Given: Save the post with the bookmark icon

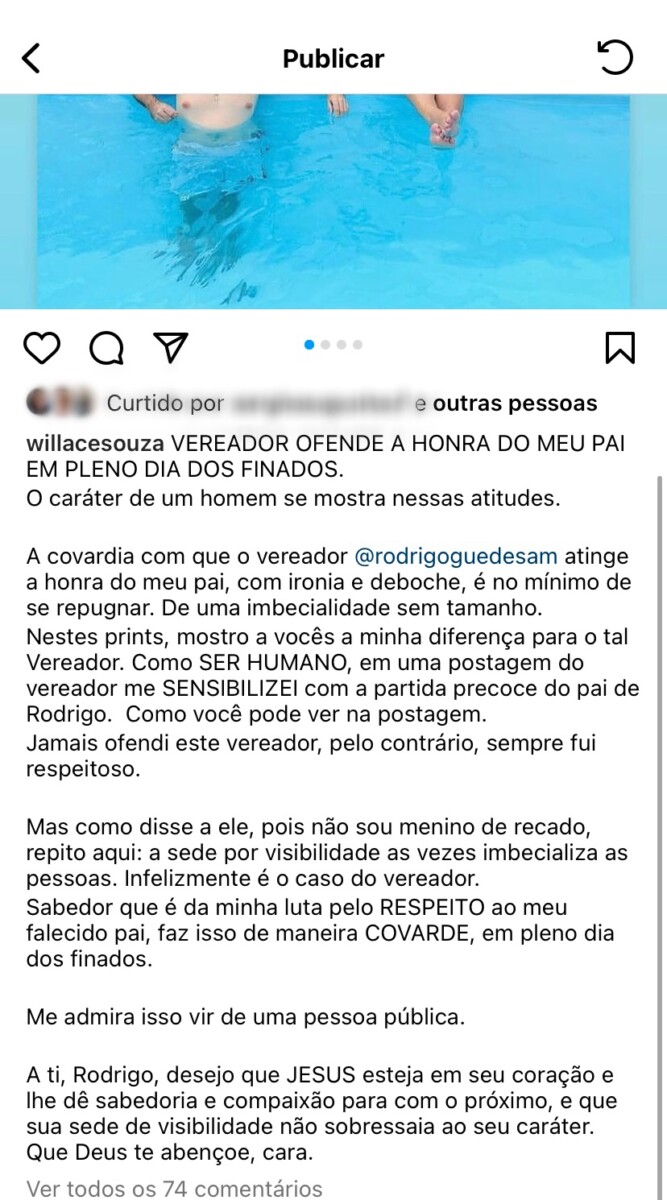Looking at the screenshot, I should [620, 347].
